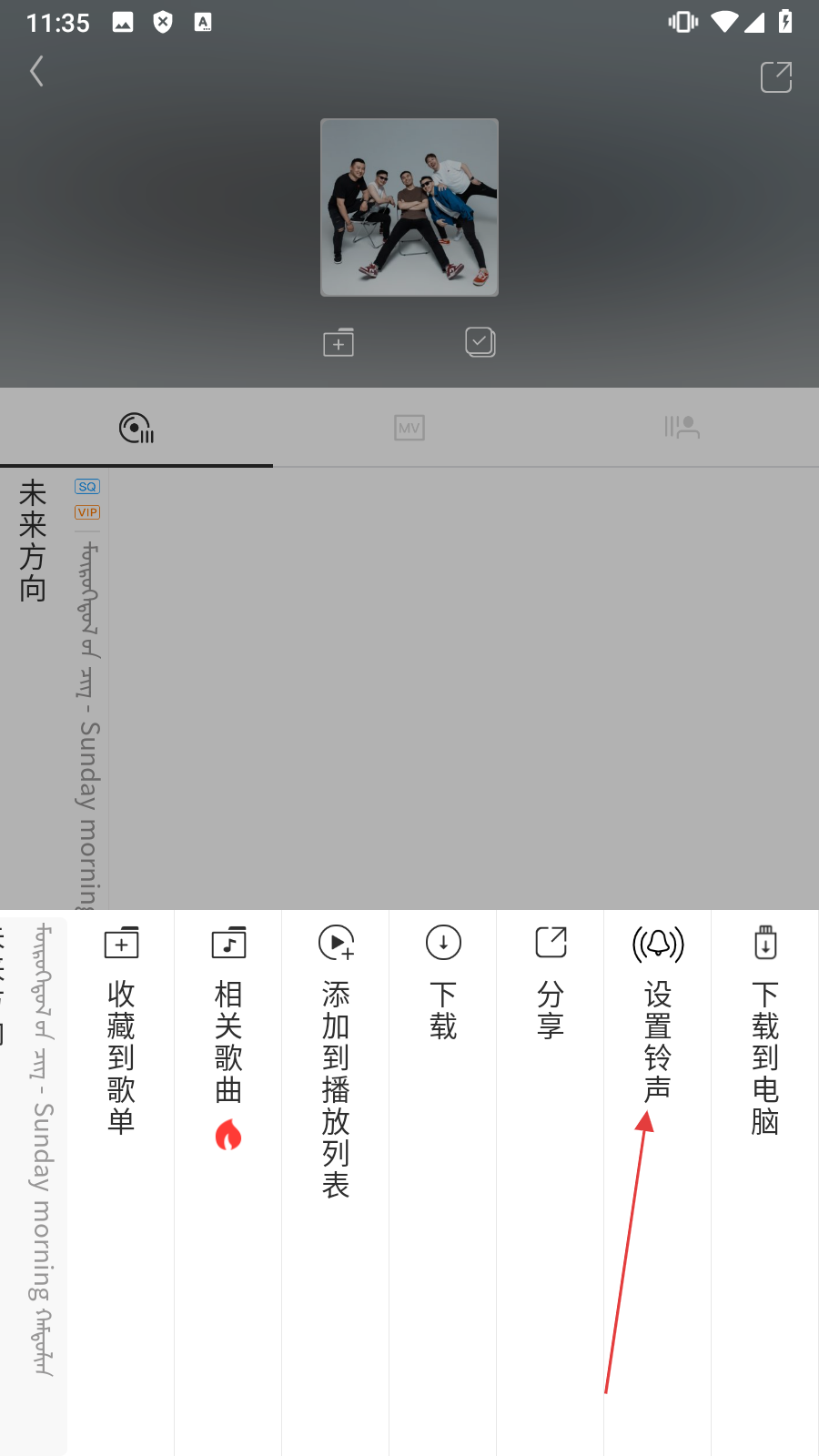
Task: Select 下载到电脑 (download to computer)
Action: tap(765, 1037)
